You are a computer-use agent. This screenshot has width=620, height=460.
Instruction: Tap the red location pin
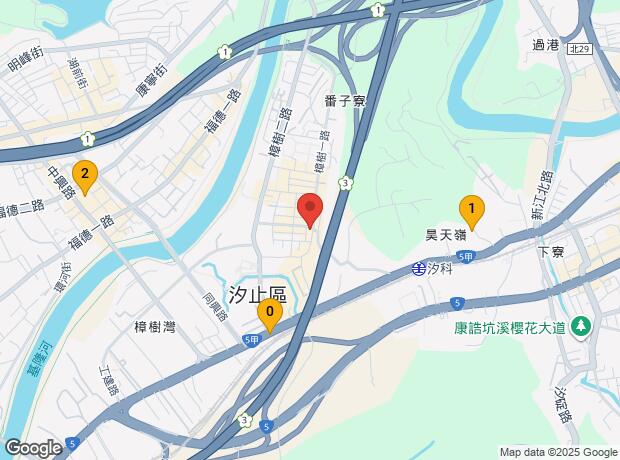(310, 210)
